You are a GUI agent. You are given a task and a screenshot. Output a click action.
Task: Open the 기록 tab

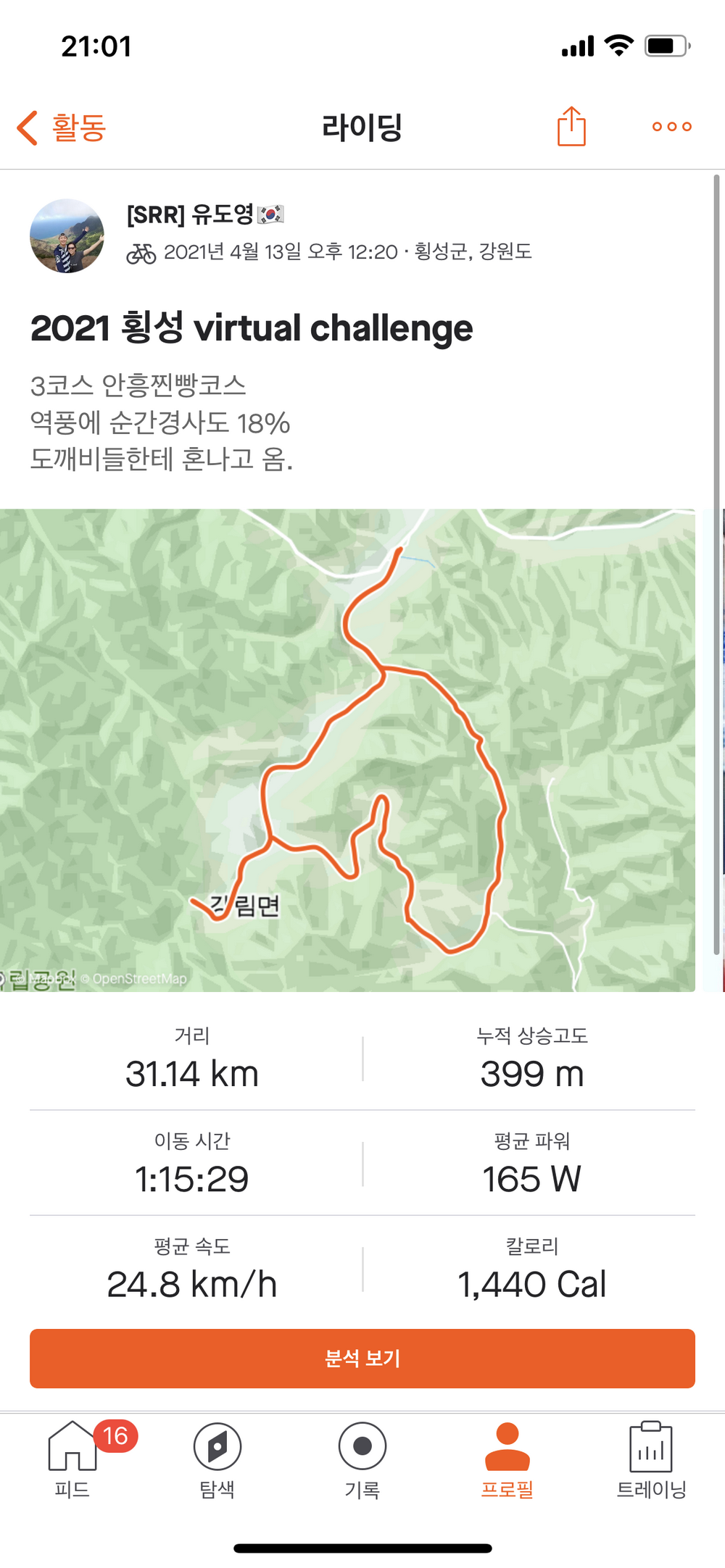click(x=362, y=1458)
